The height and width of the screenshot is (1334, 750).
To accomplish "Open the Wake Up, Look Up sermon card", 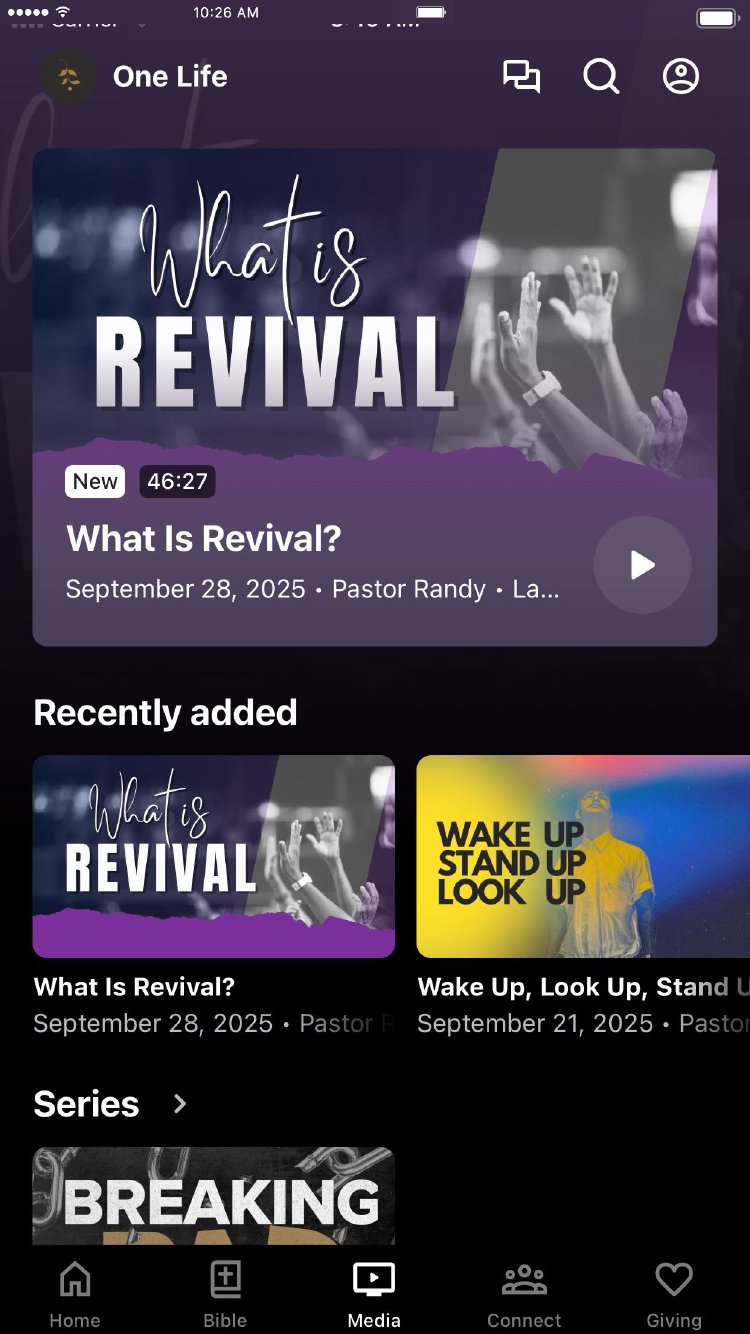I will click(x=583, y=856).
